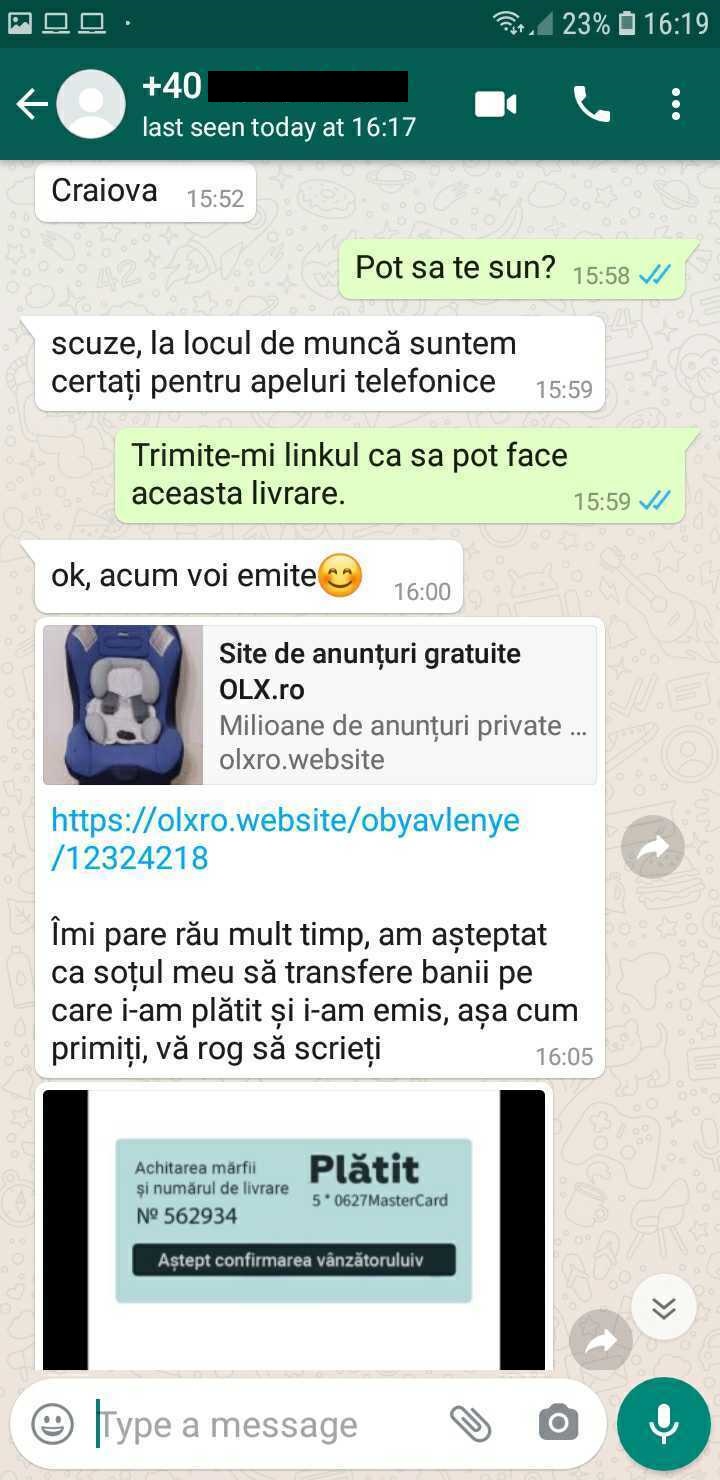
Task: Attach a file with the paperclip
Action: (470, 1424)
